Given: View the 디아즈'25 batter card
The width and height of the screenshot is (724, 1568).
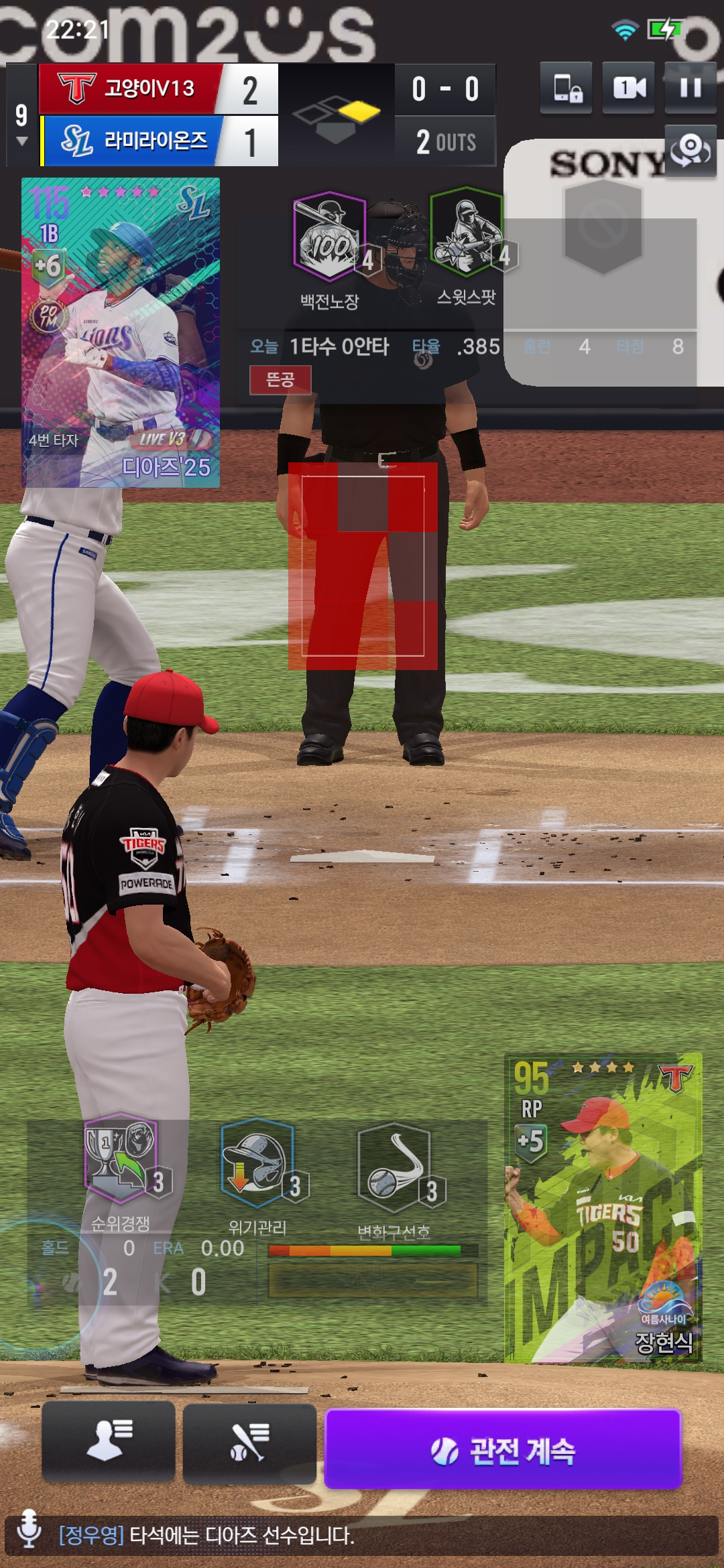Looking at the screenshot, I should (x=121, y=332).
